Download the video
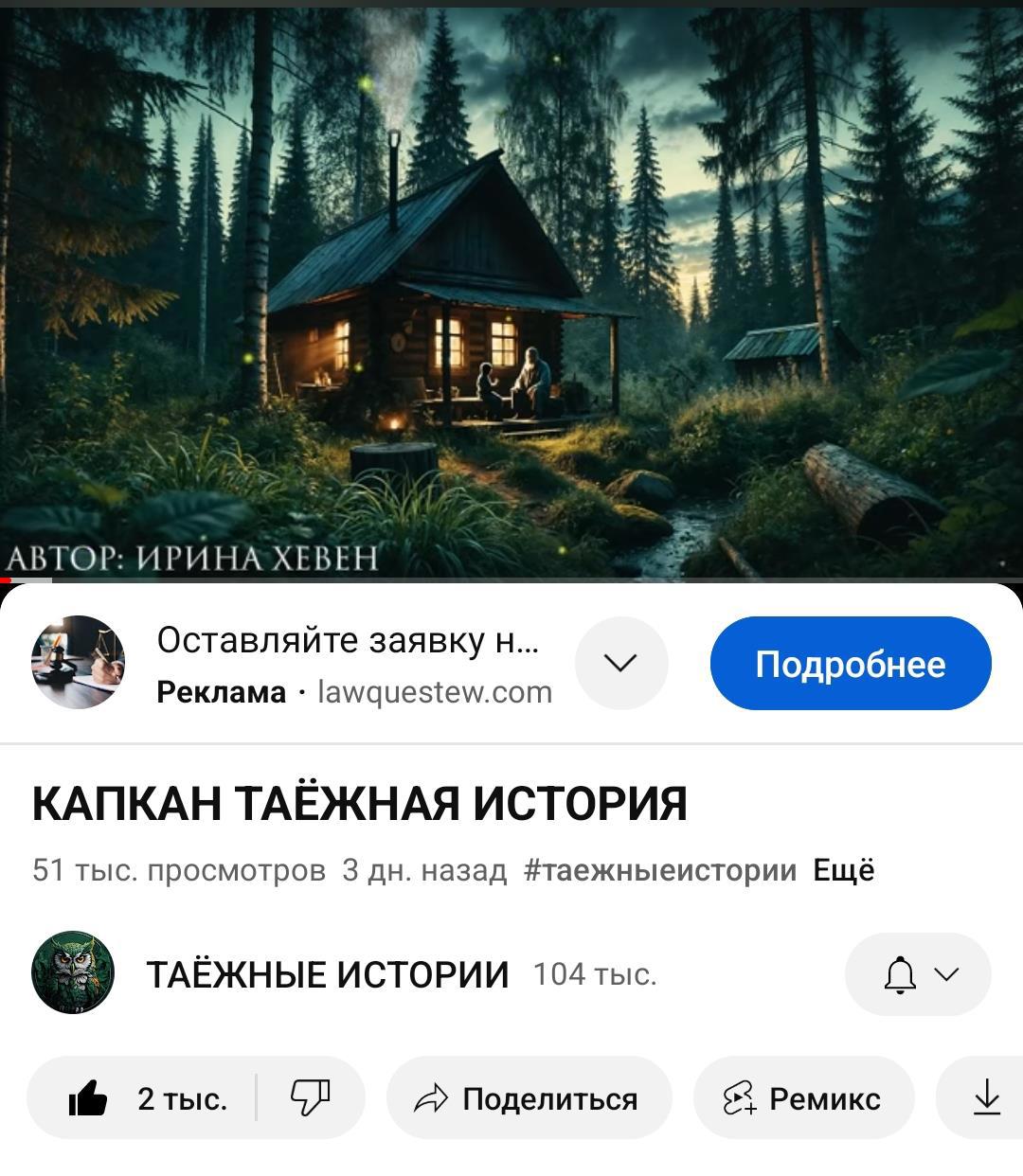 [x=987, y=1098]
